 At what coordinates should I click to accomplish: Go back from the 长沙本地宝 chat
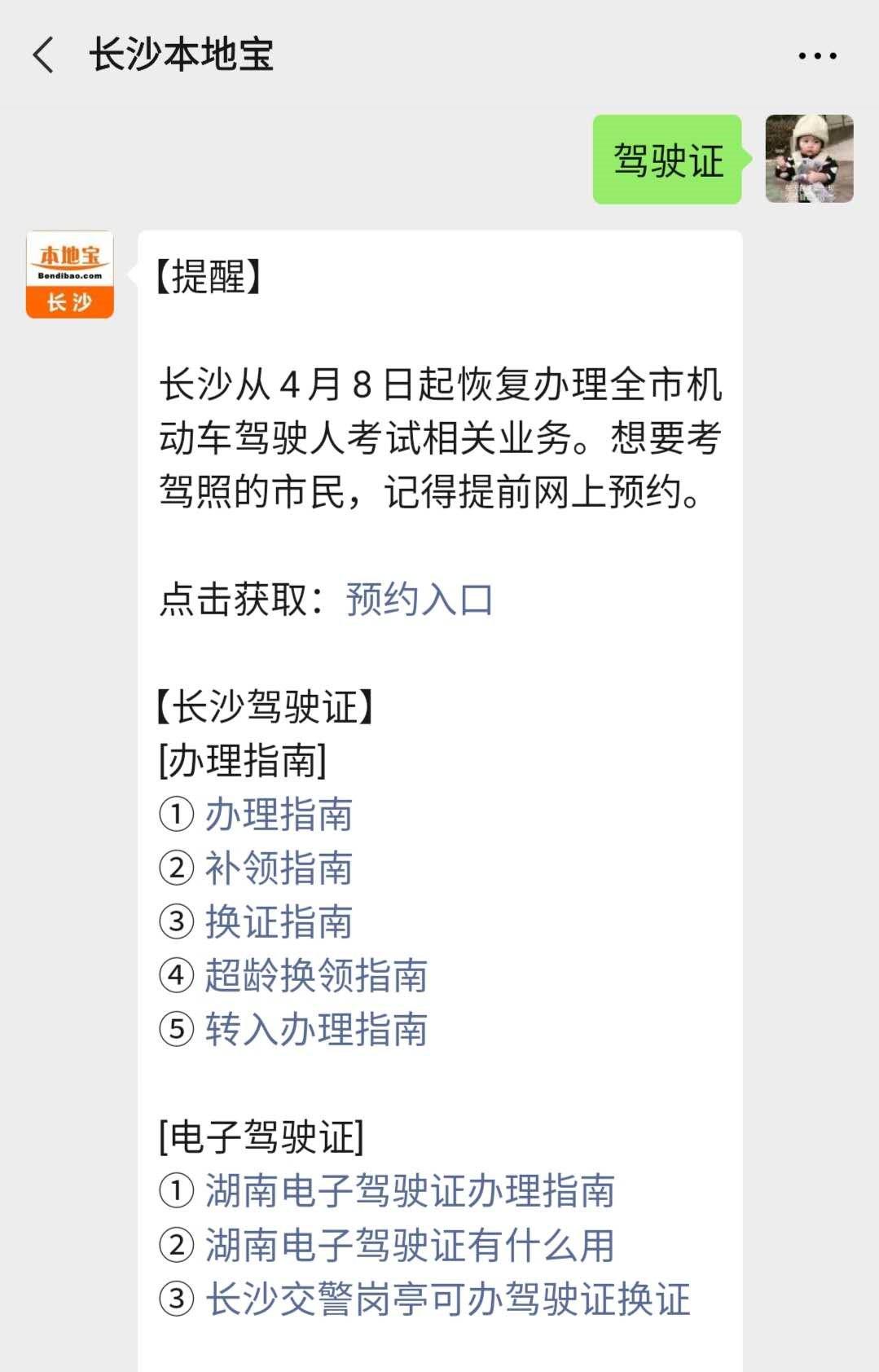click(43, 55)
